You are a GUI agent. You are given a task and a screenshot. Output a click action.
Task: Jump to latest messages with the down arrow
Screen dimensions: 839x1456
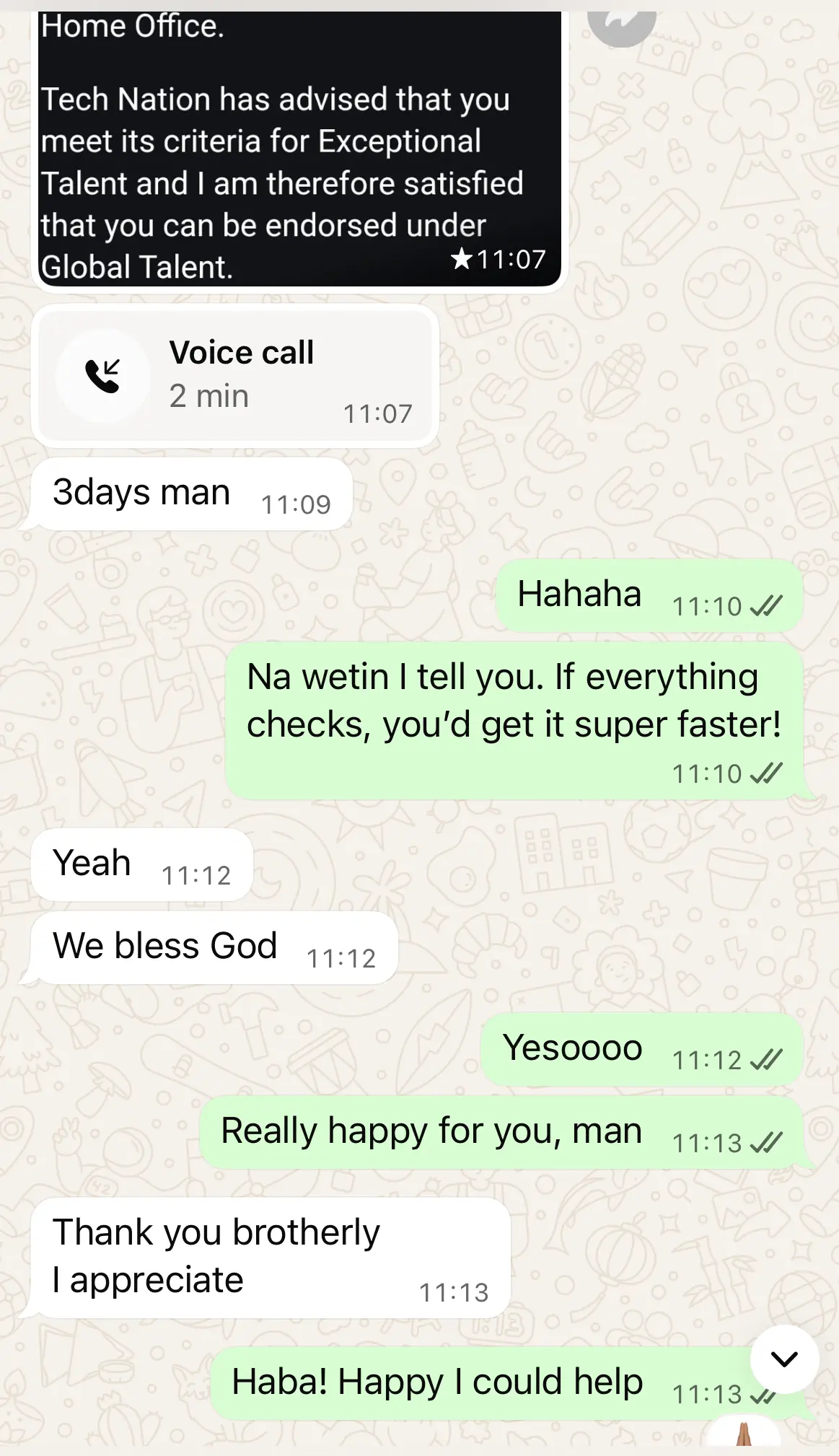pos(784,1359)
